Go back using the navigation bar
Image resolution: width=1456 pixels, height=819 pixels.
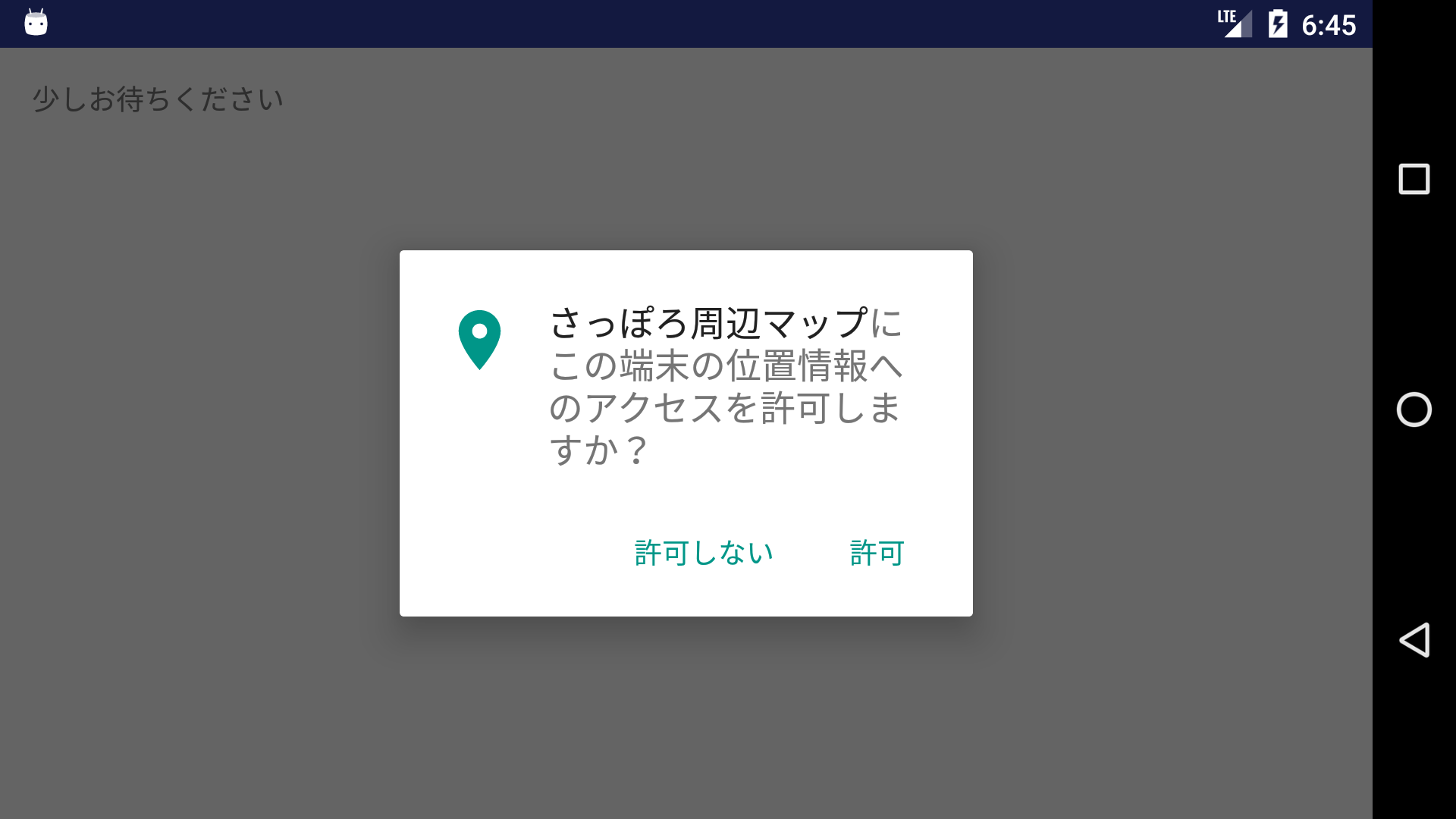[x=1414, y=640]
